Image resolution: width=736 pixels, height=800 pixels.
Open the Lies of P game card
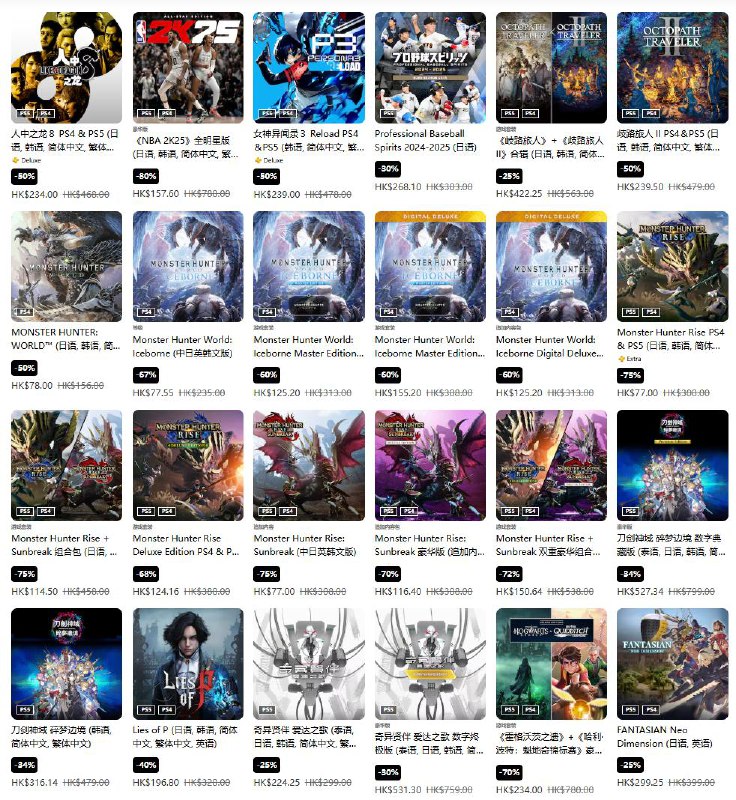[187, 664]
